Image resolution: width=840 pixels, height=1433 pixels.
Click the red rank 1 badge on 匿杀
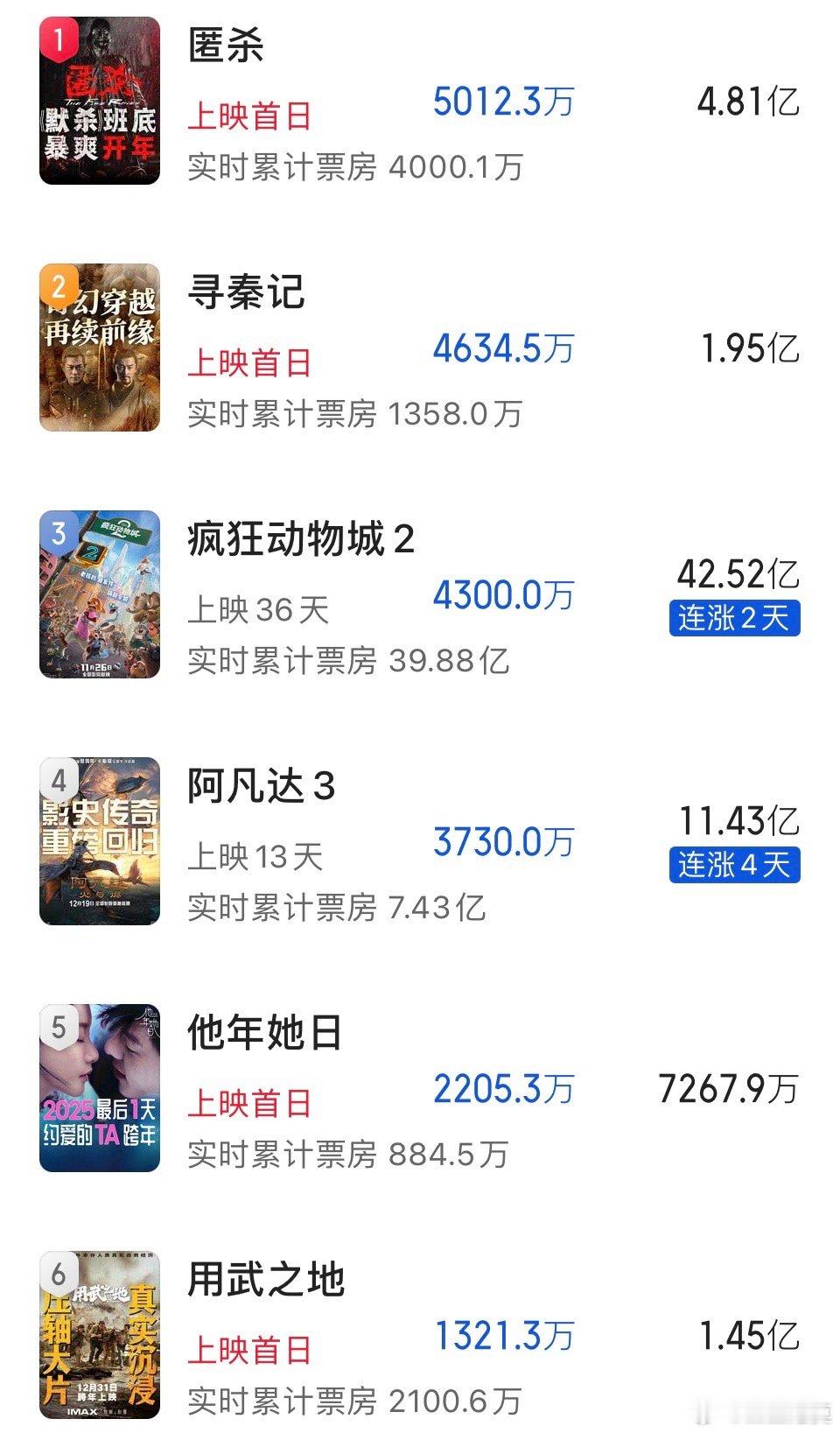[x=58, y=39]
